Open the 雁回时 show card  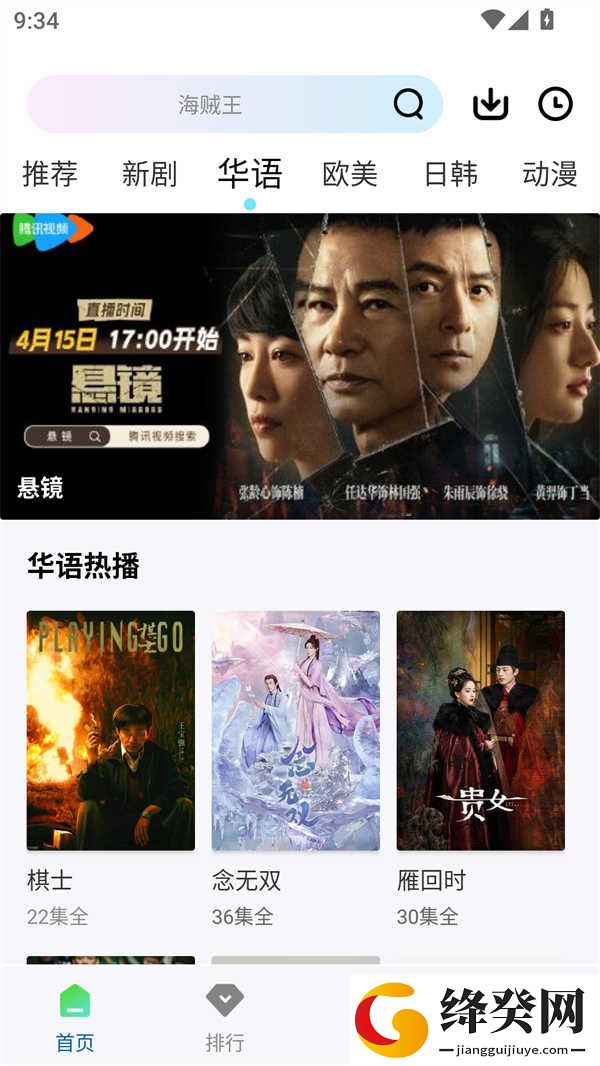click(x=480, y=769)
